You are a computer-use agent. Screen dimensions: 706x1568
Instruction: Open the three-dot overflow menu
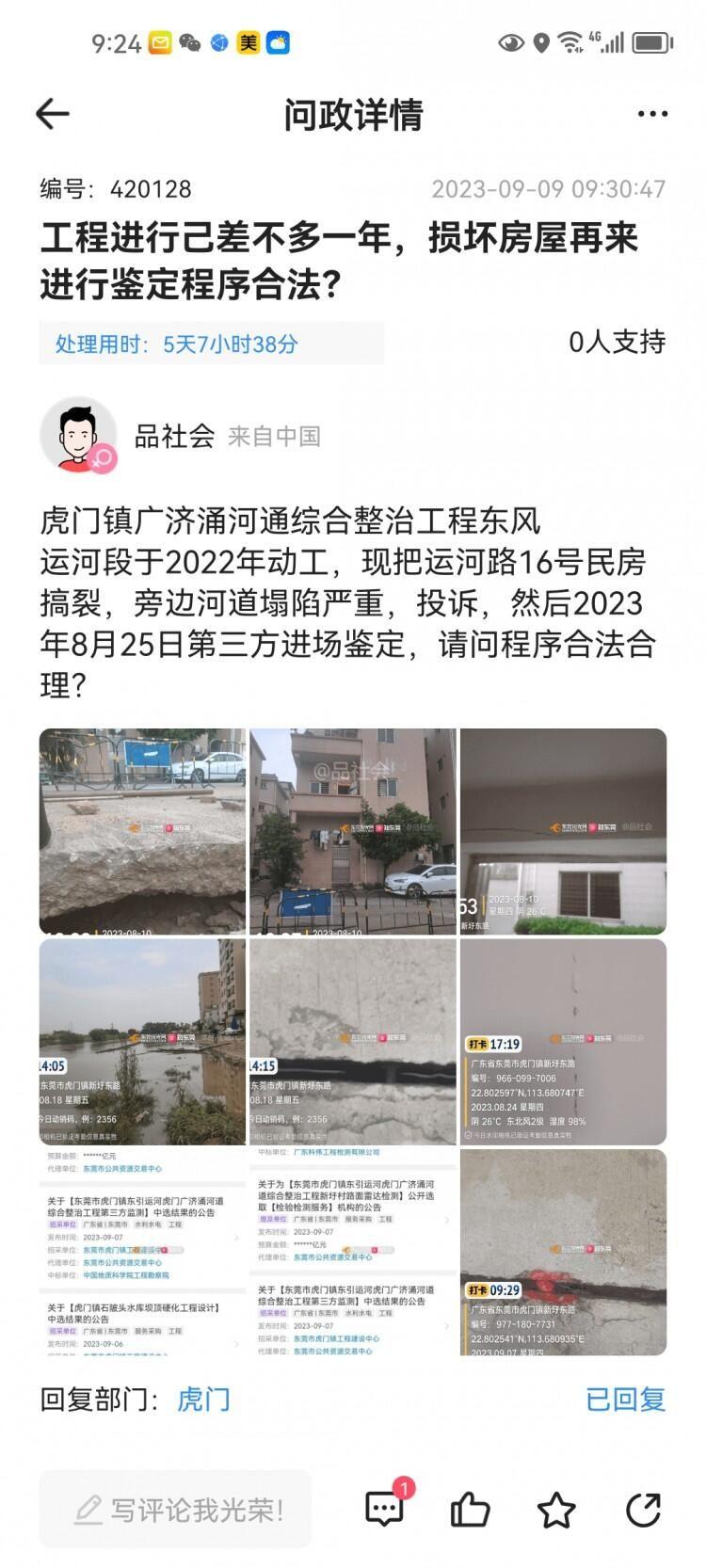[652, 114]
